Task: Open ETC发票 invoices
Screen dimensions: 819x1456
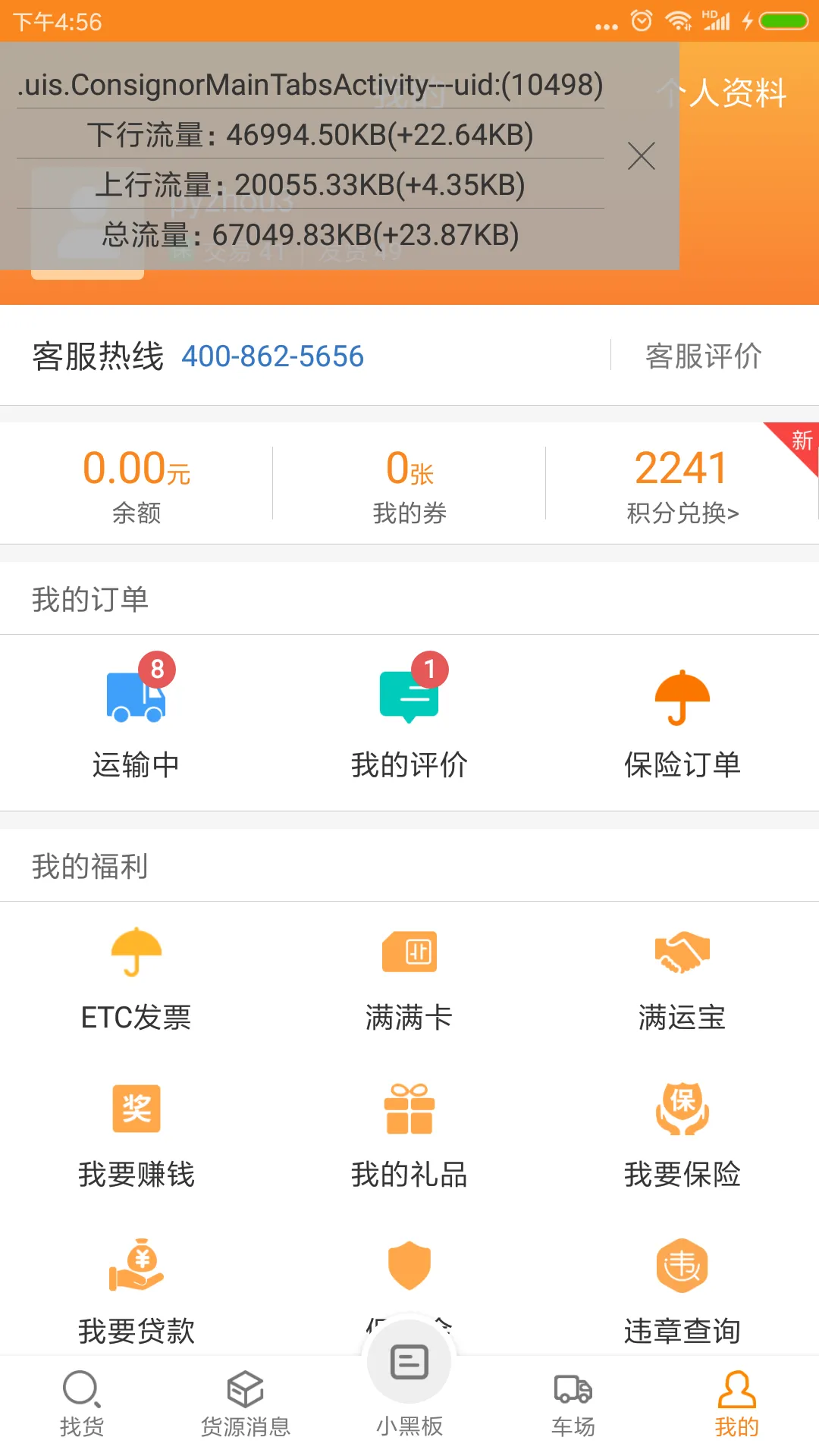Action: pyautogui.click(x=136, y=978)
